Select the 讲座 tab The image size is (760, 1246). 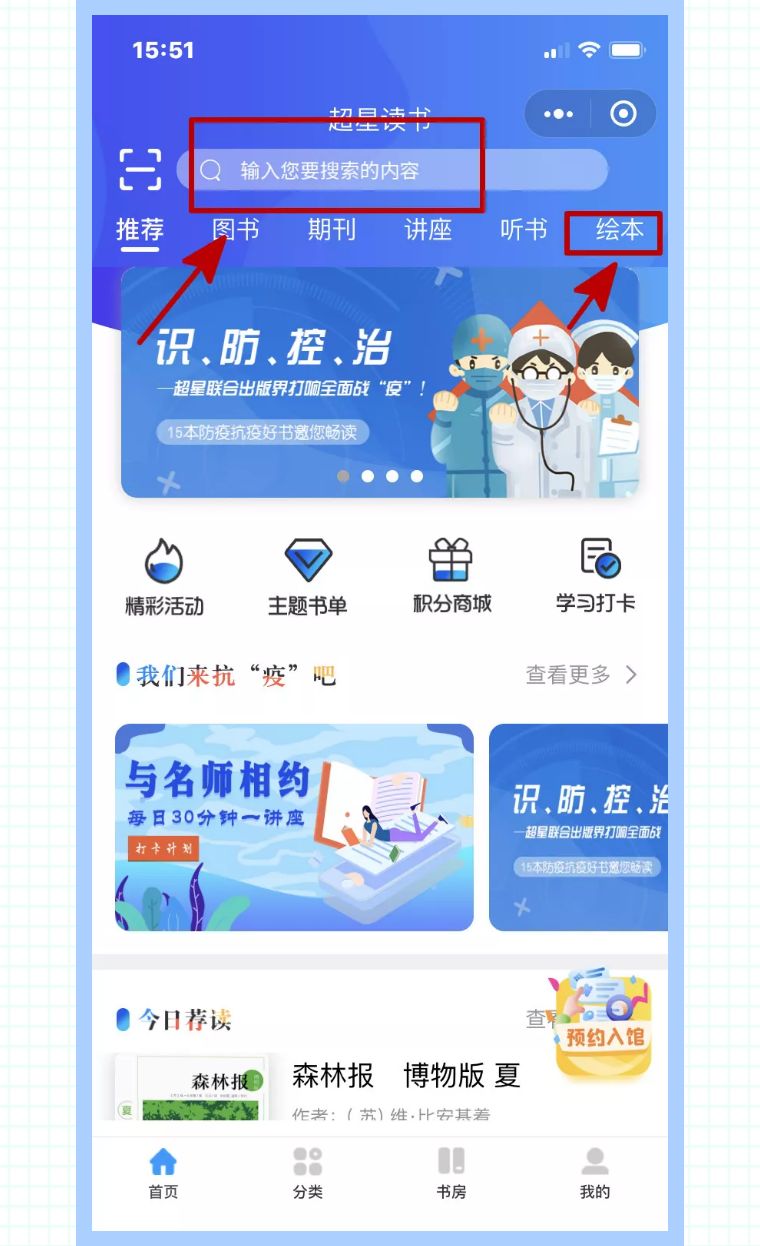point(428,230)
